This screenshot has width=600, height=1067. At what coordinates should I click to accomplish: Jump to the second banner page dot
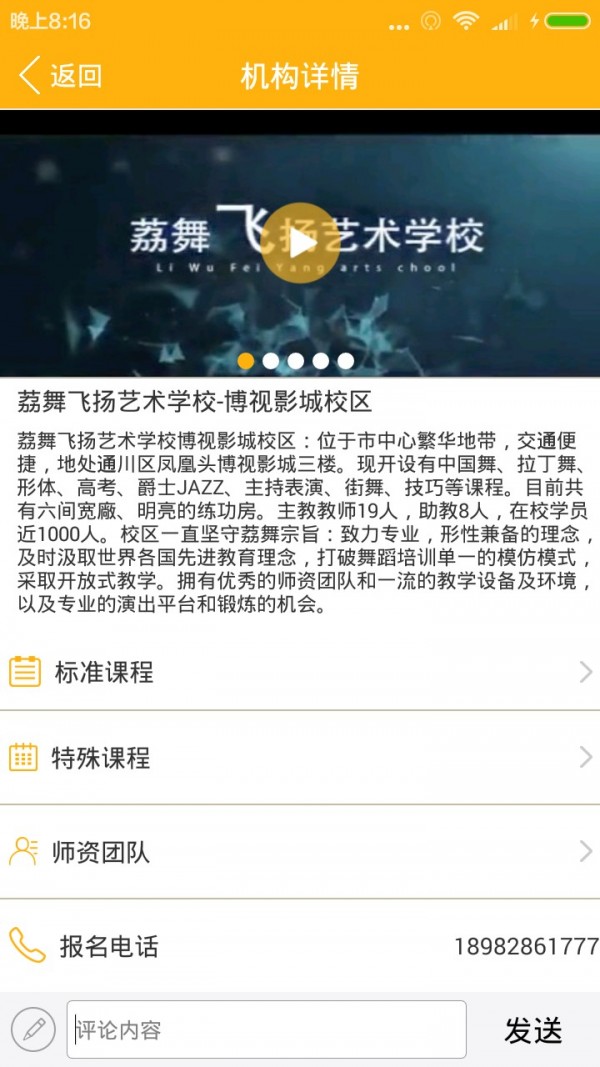pyautogui.click(x=271, y=361)
